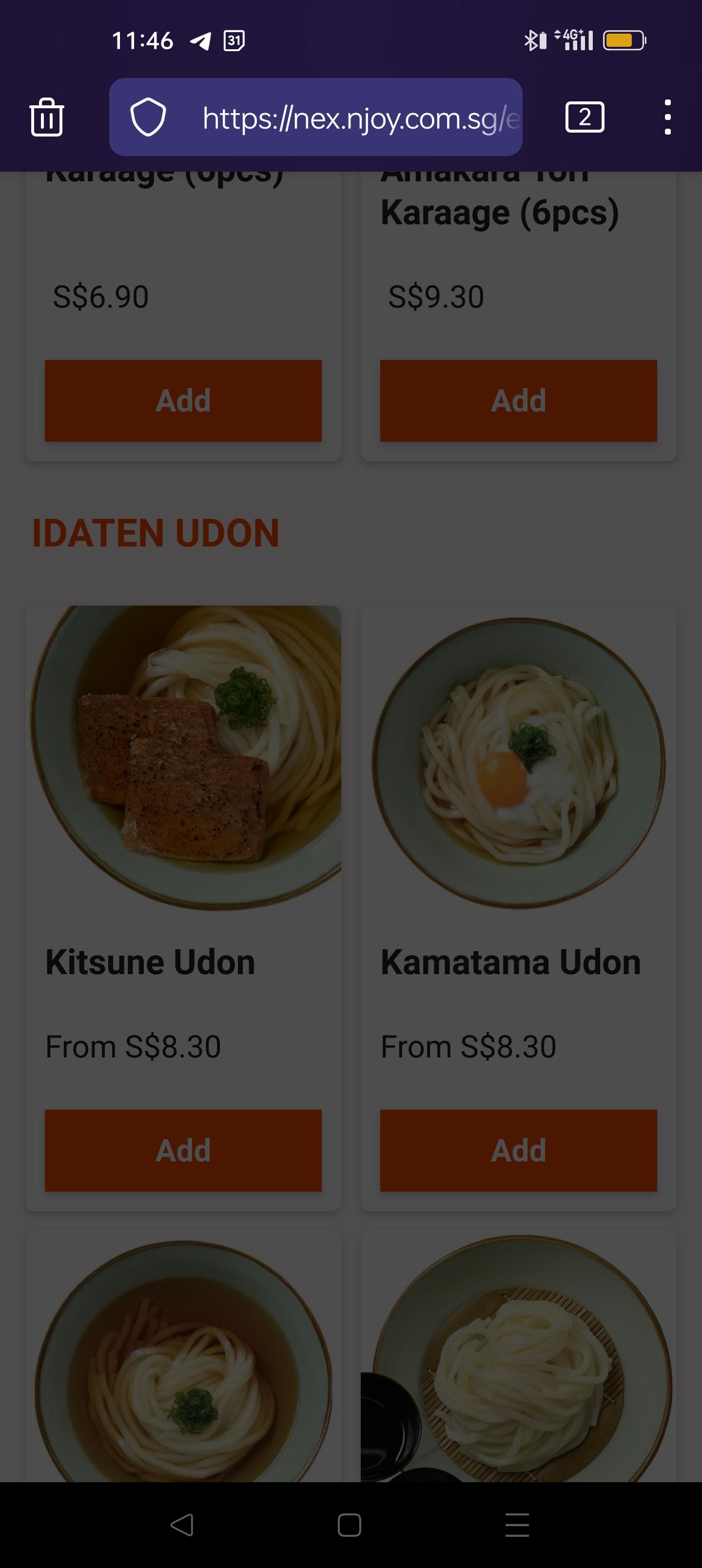Open the tab switcher showing 2 tabs
Image resolution: width=702 pixels, height=1568 pixels.
(585, 117)
